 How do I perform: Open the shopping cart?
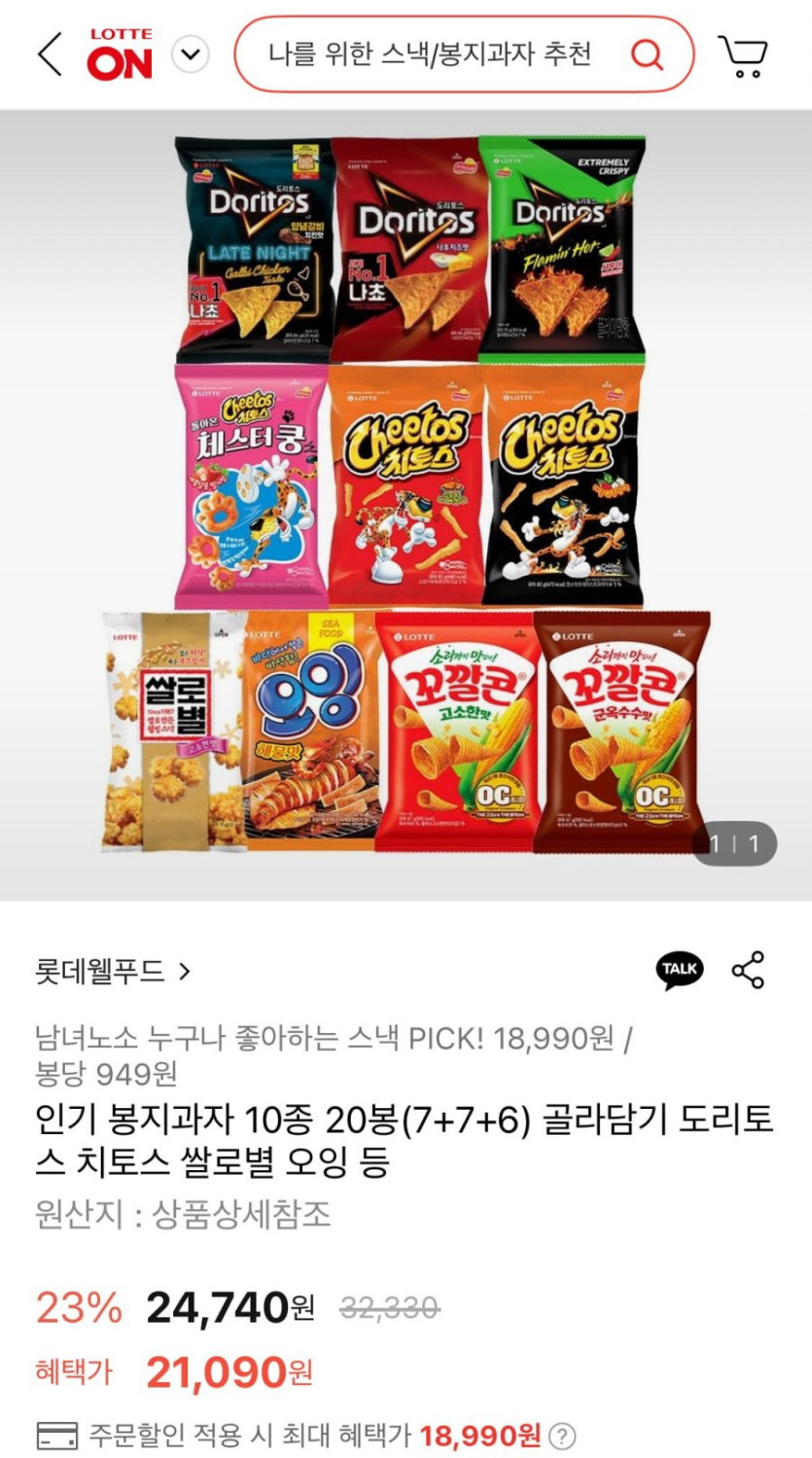[744, 56]
